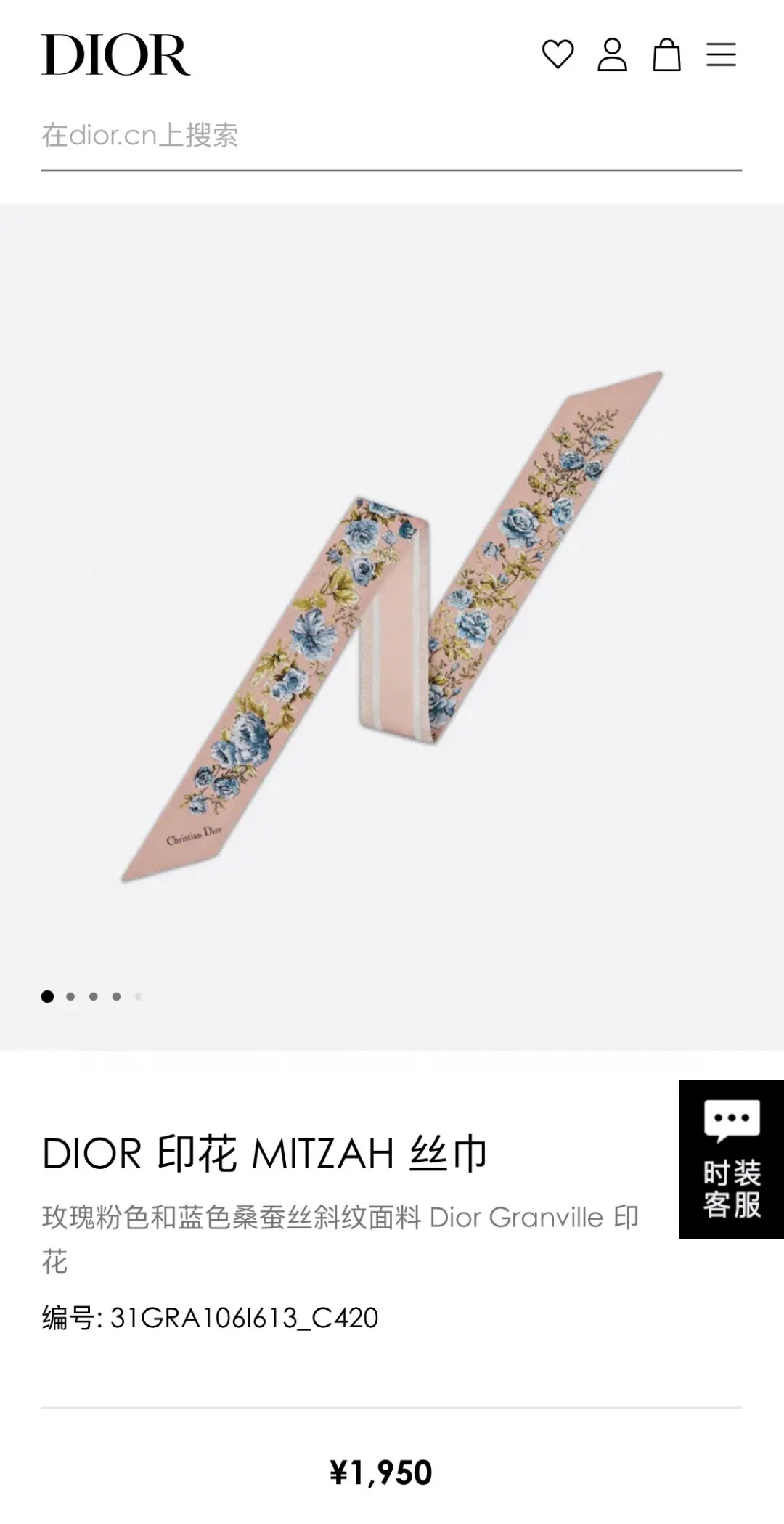Image resolution: width=784 pixels, height=1524 pixels.
Task: Open the account profile icon
Action: click(612, 55)
